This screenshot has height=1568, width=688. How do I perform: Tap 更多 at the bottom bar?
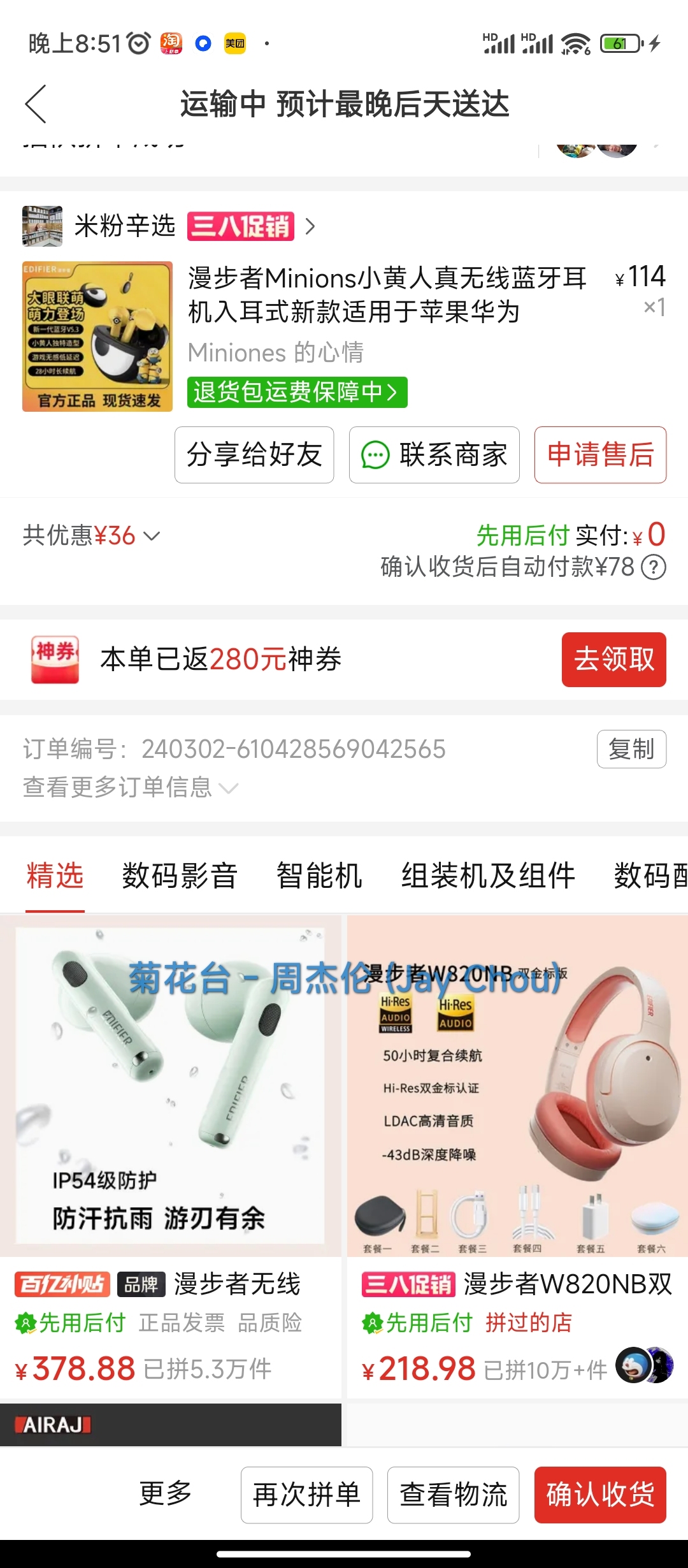tap(166, 1494)
